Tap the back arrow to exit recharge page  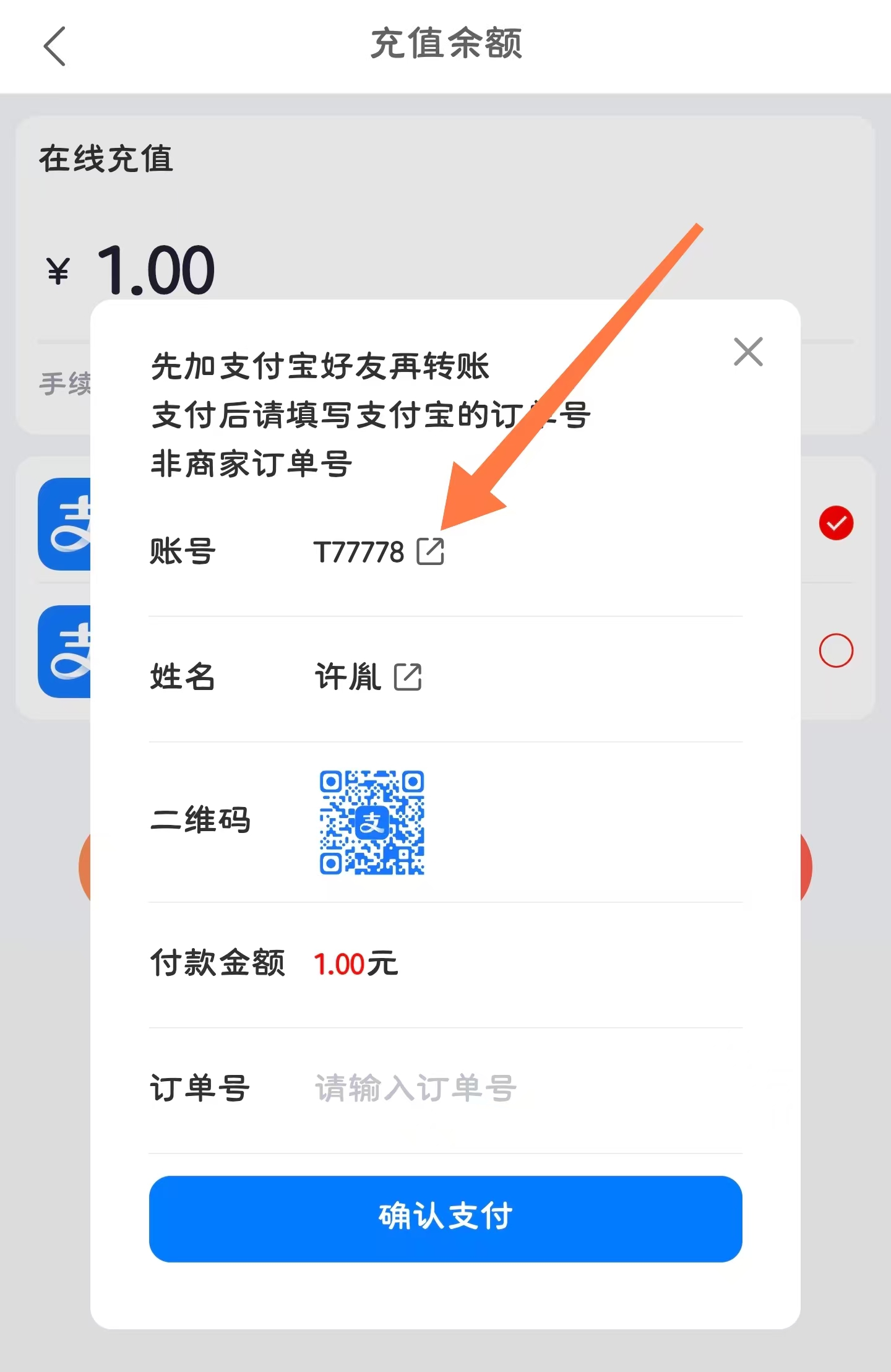(56, 46)
